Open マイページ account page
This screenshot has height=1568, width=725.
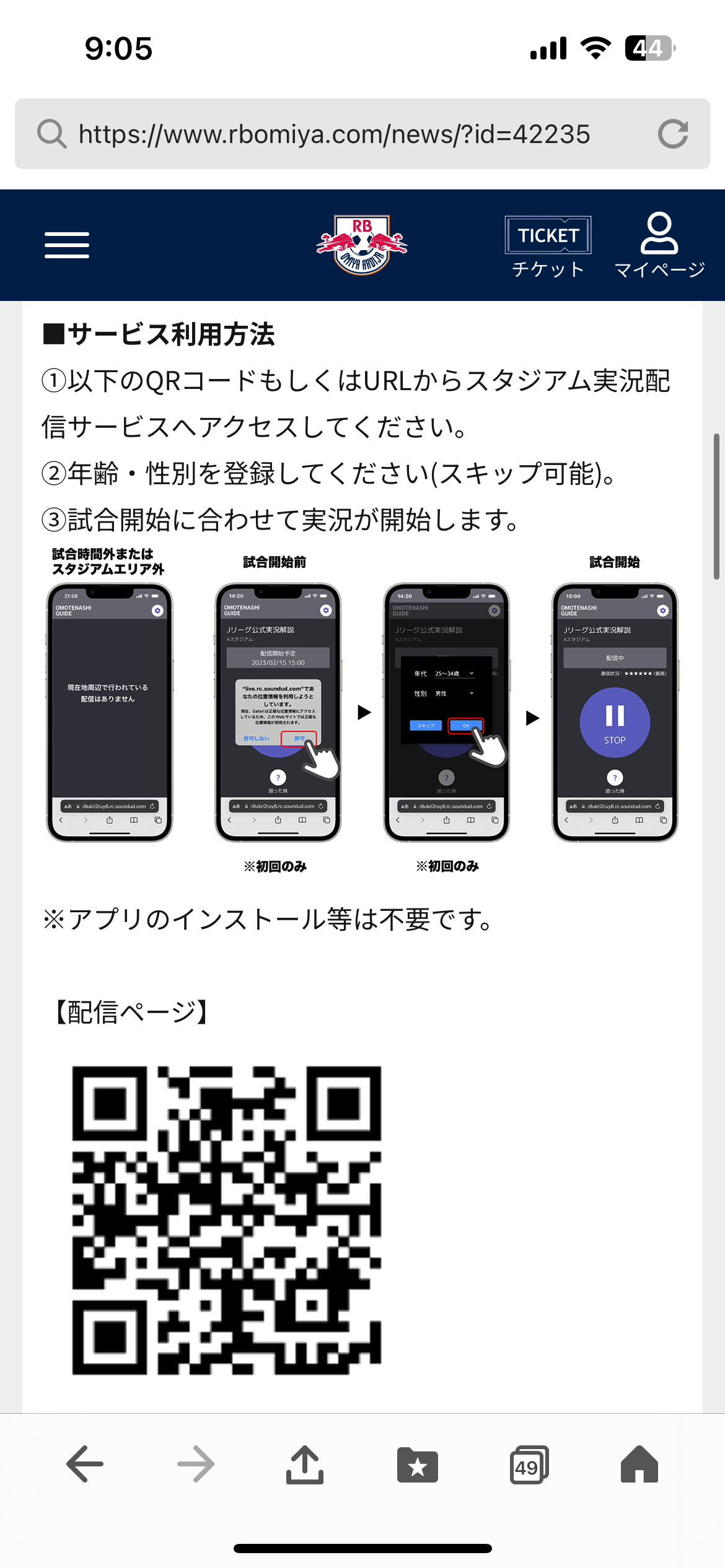click(x=659, y=245)
